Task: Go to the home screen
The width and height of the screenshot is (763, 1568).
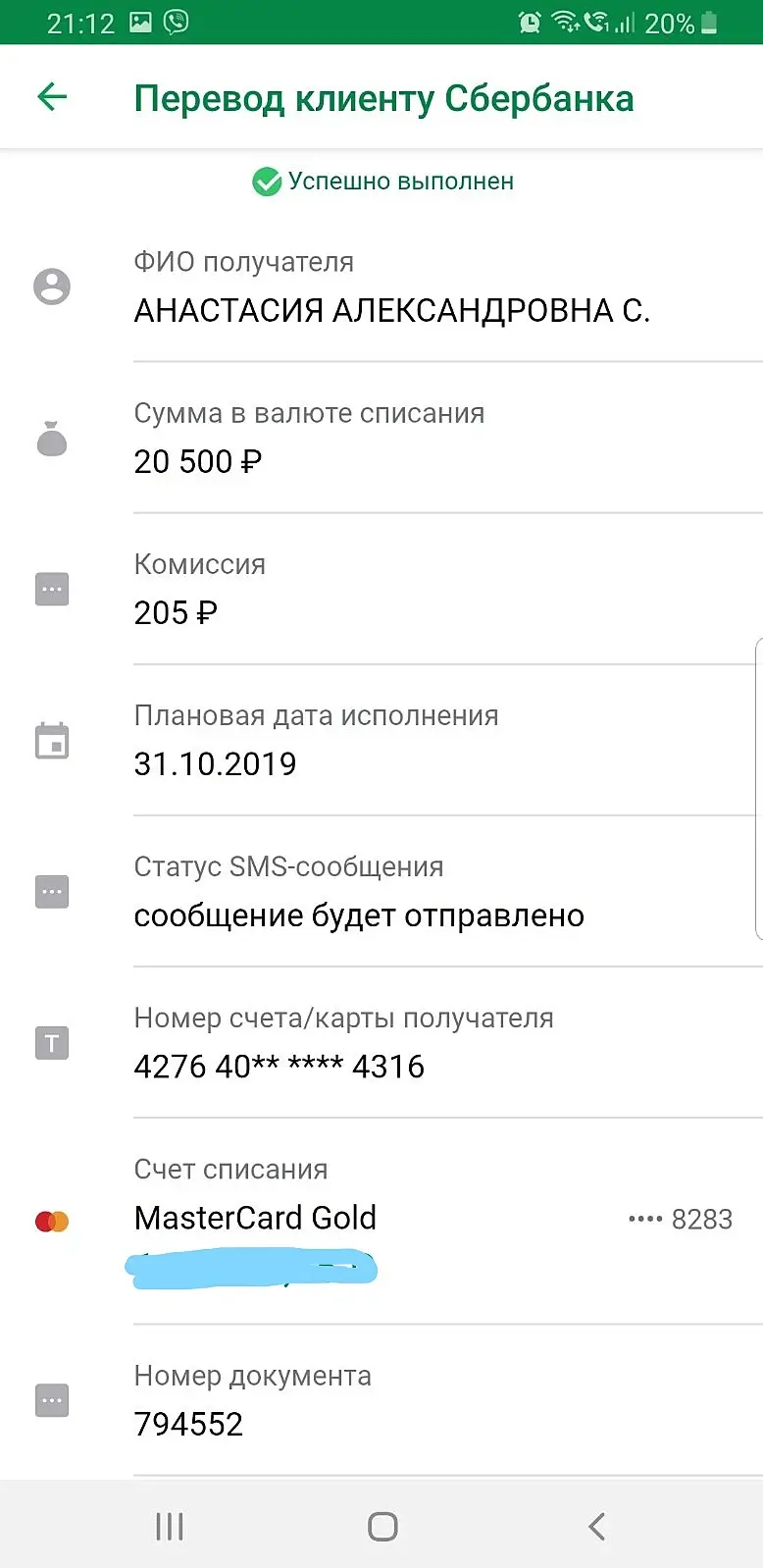Action: click(x=381, y=1526)
